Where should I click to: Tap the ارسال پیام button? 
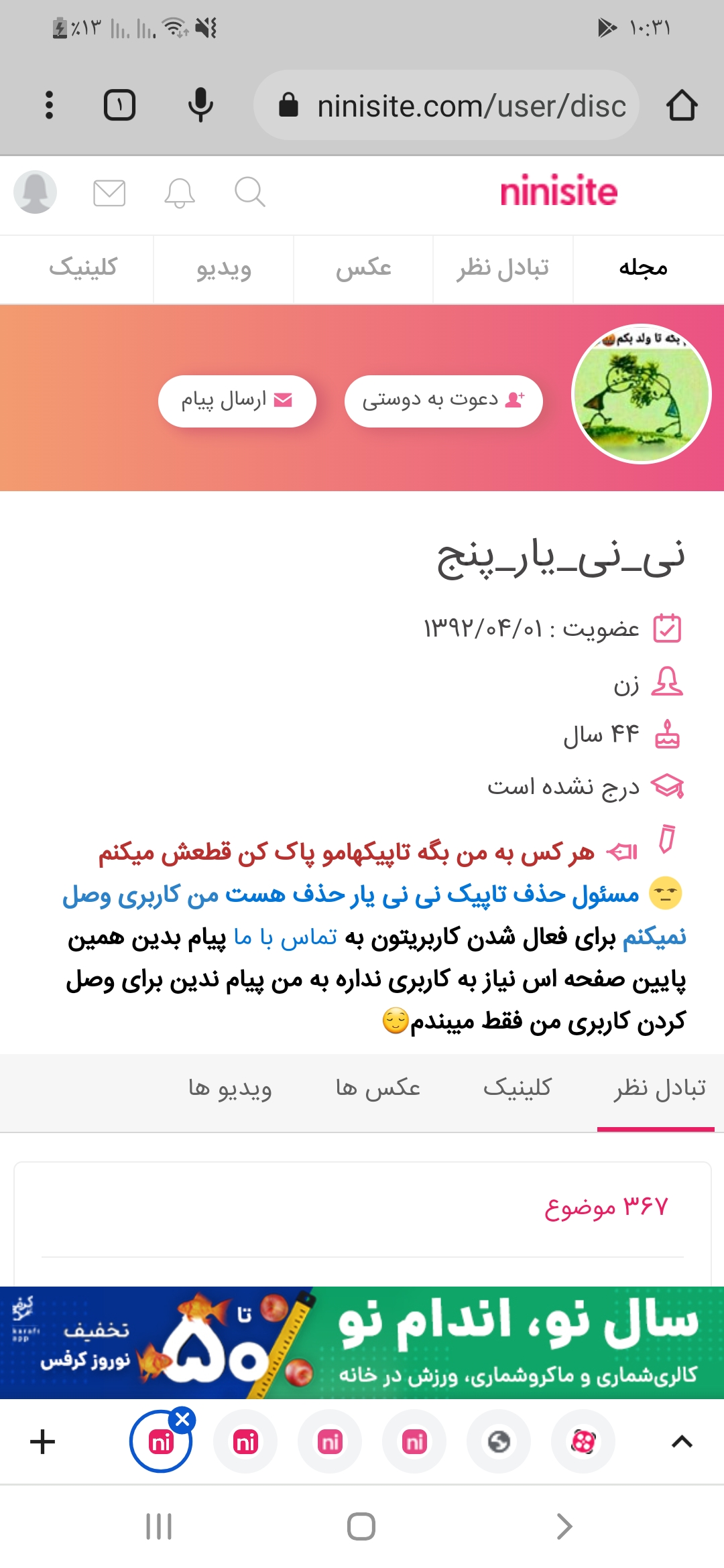pos(237,401)
